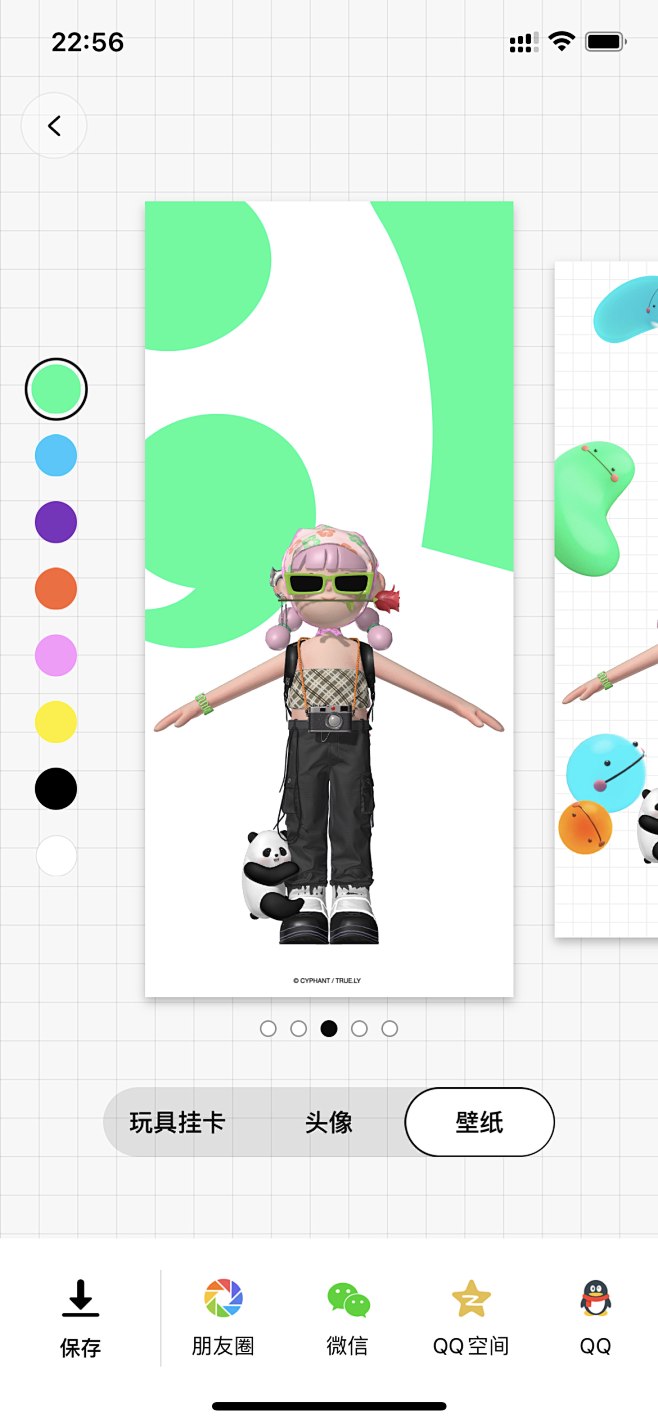Screen dimensions: 658x1424
Task: Choose the white color swatch
Action: (56, 856)
